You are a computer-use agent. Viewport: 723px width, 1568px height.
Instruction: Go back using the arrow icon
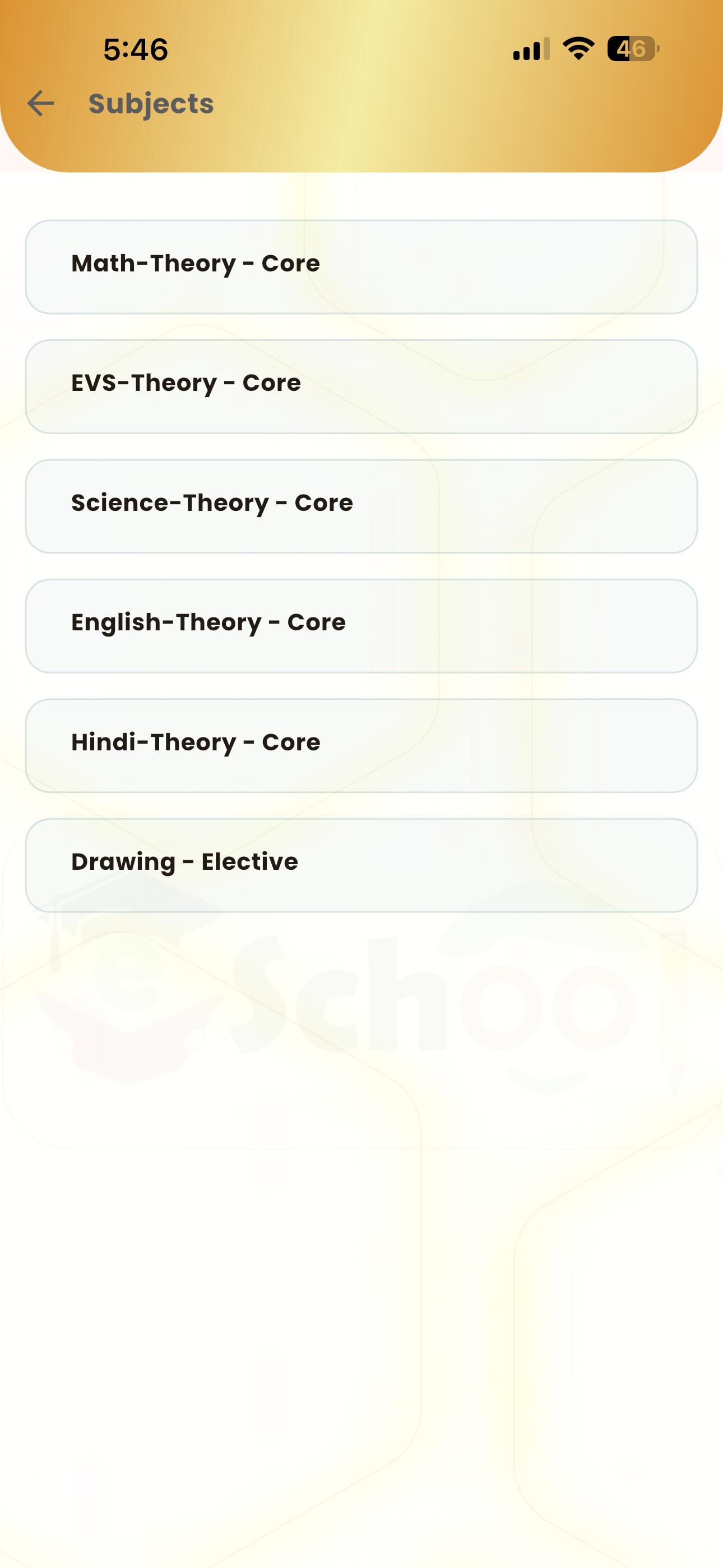(x=41, y=103)
